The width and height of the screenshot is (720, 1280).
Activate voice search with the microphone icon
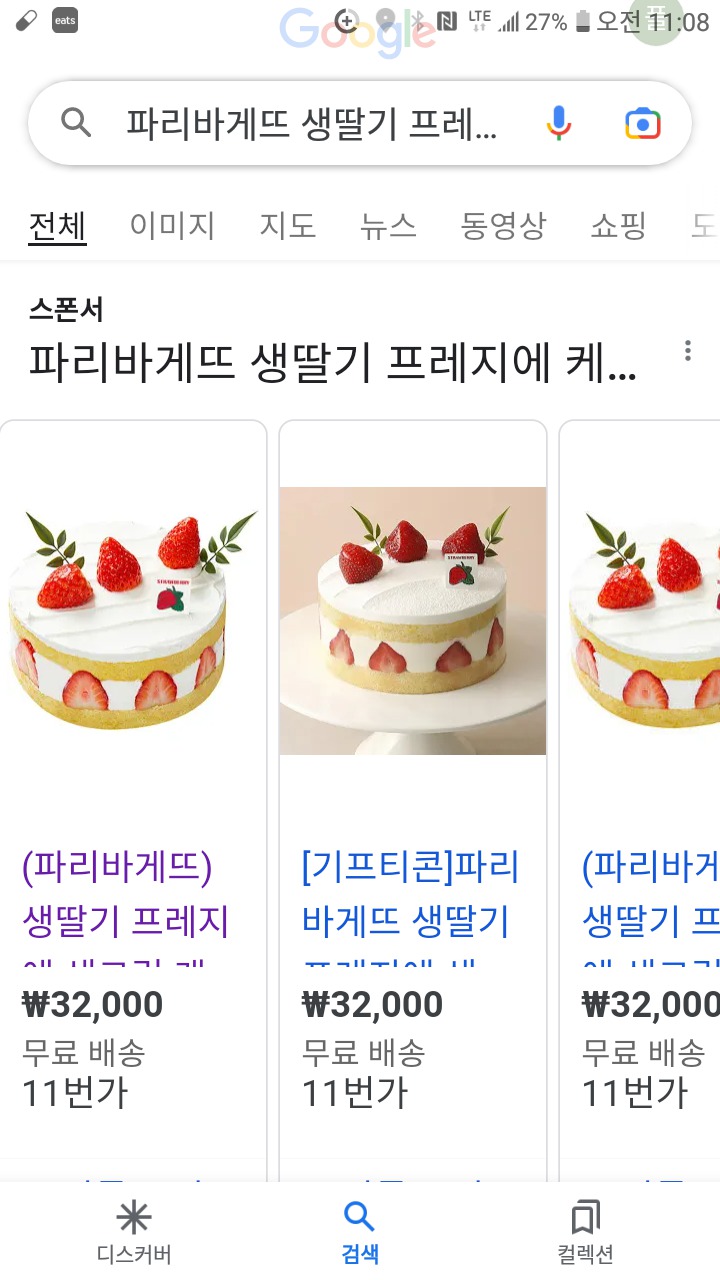560,121
